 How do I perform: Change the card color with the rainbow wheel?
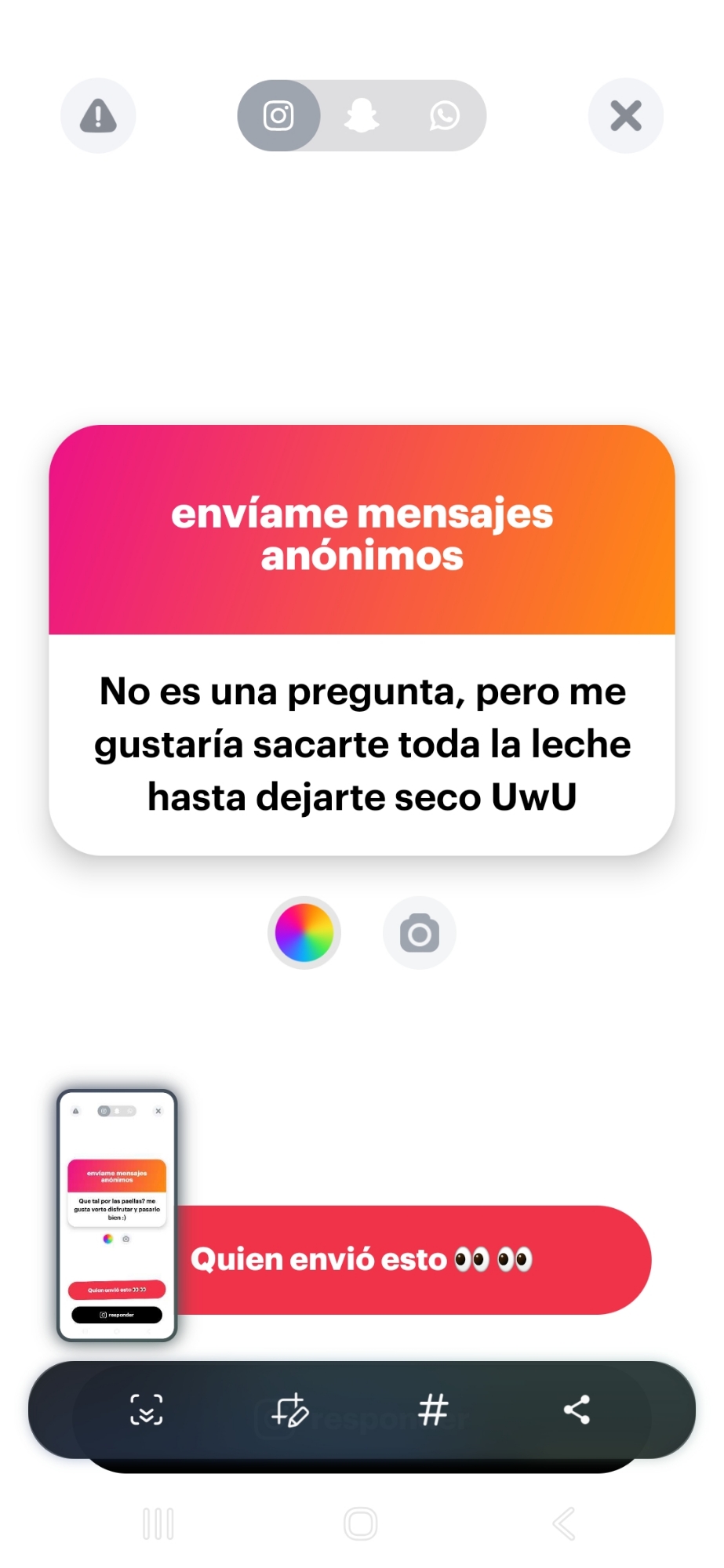304,933
